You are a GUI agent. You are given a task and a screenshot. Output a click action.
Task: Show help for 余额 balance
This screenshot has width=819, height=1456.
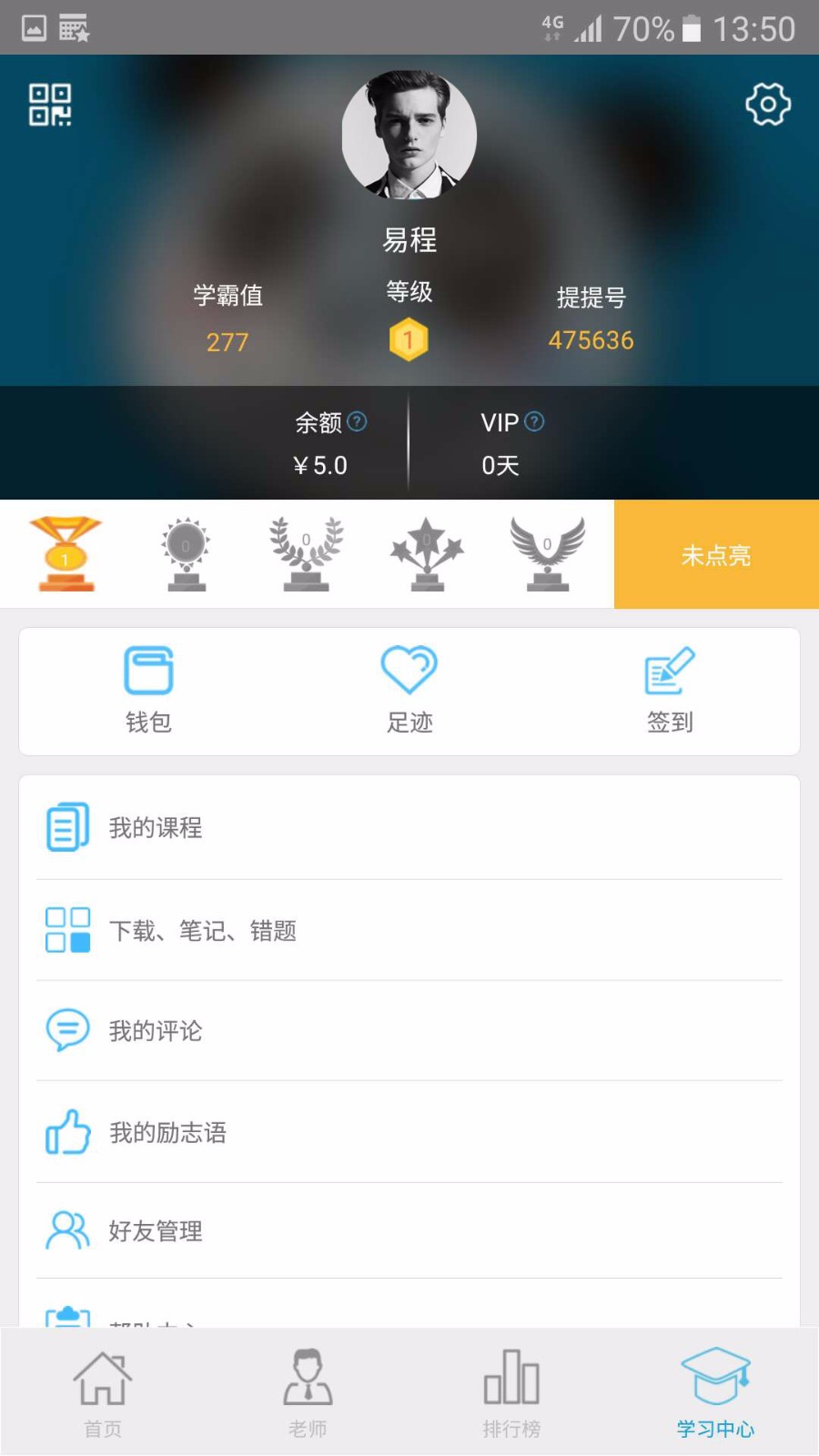358,421
